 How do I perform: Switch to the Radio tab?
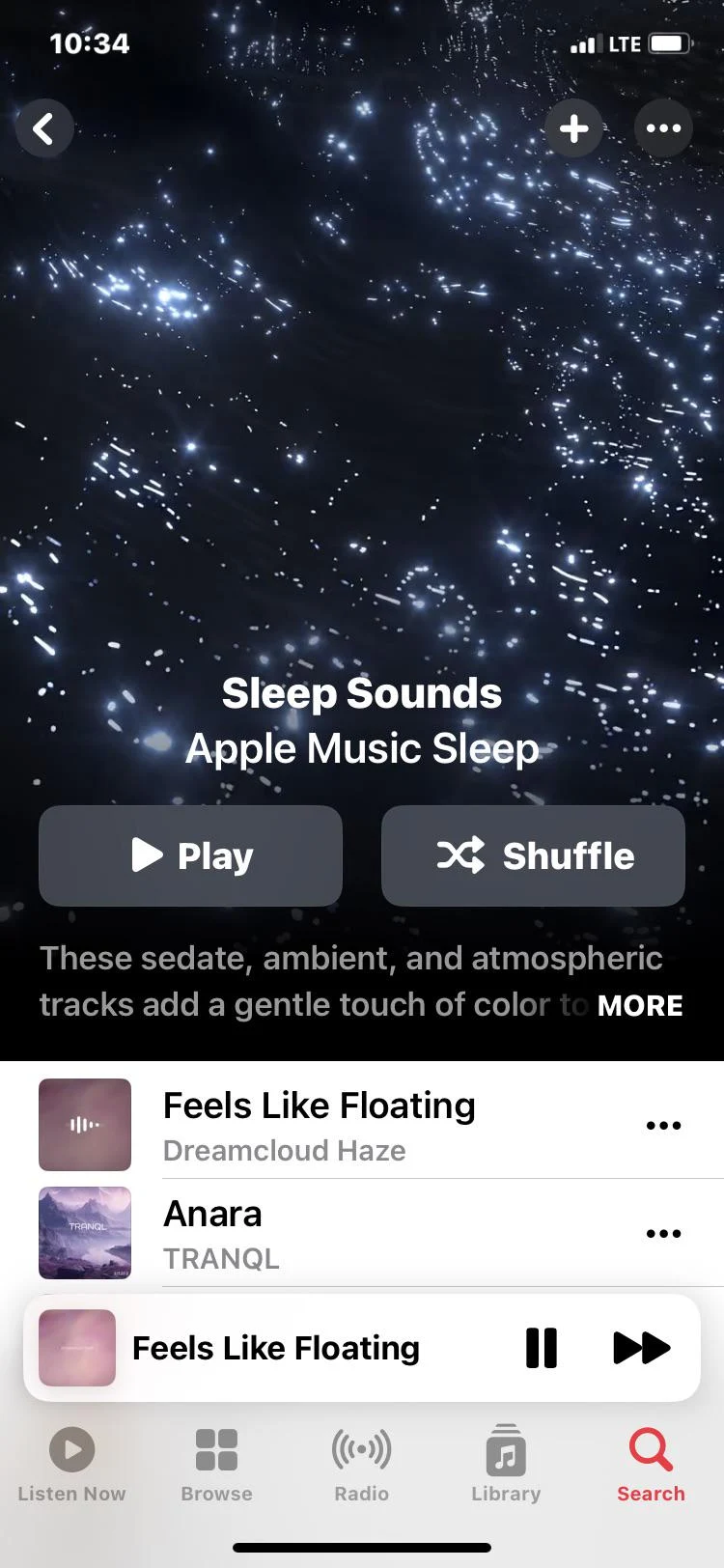tap(361, 1464)
